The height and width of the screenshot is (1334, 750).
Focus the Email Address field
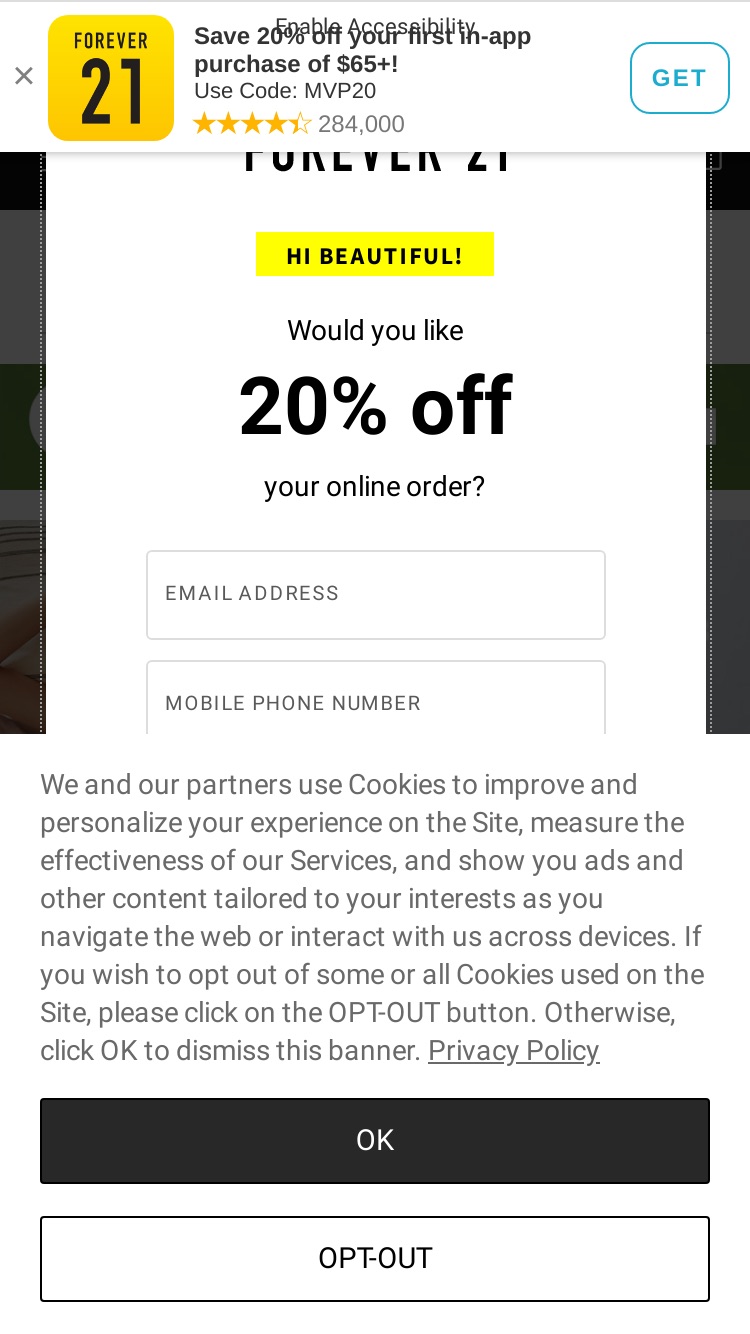376,594
